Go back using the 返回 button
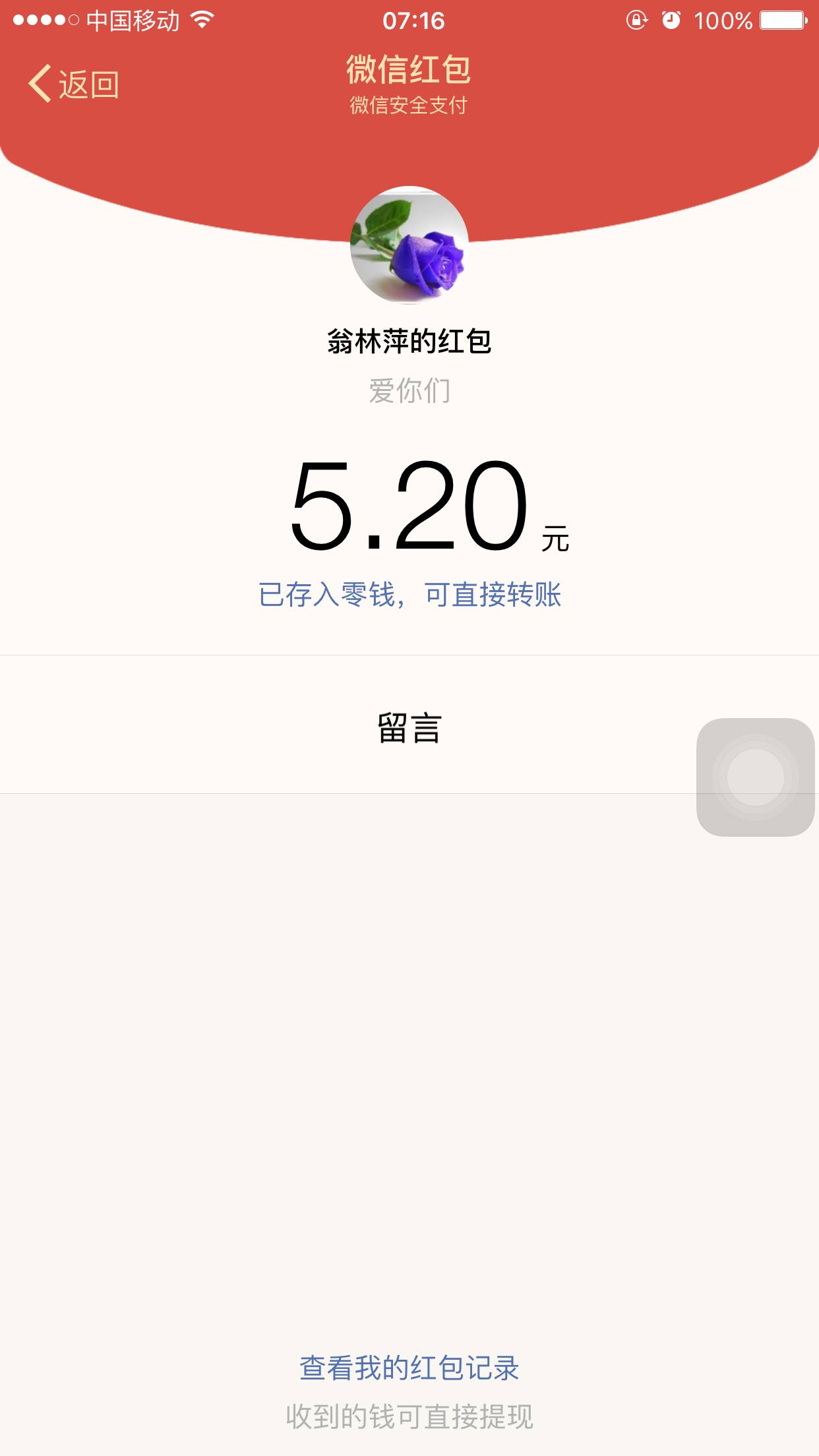 coord(74,84)
